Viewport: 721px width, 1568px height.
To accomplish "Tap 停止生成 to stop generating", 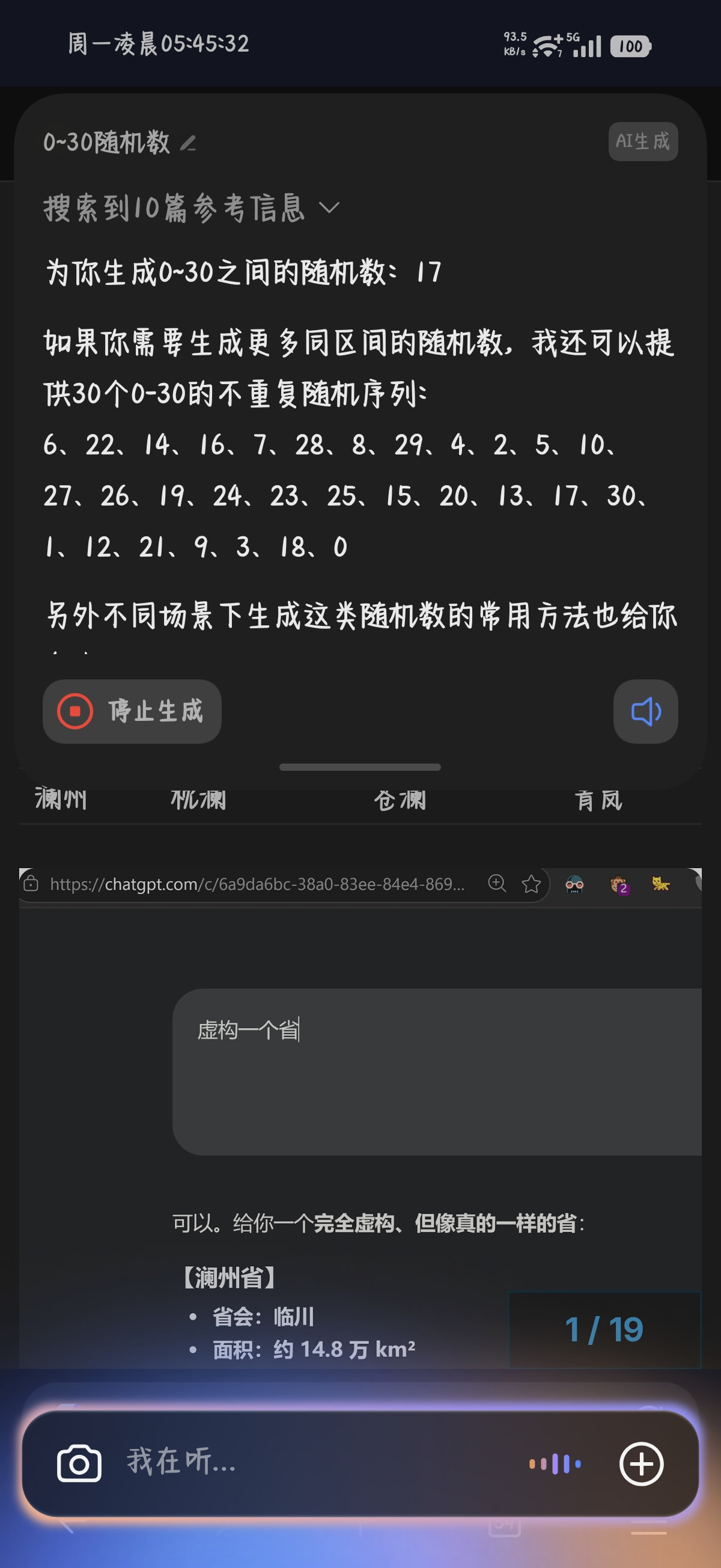I will (x=132, y=711).
